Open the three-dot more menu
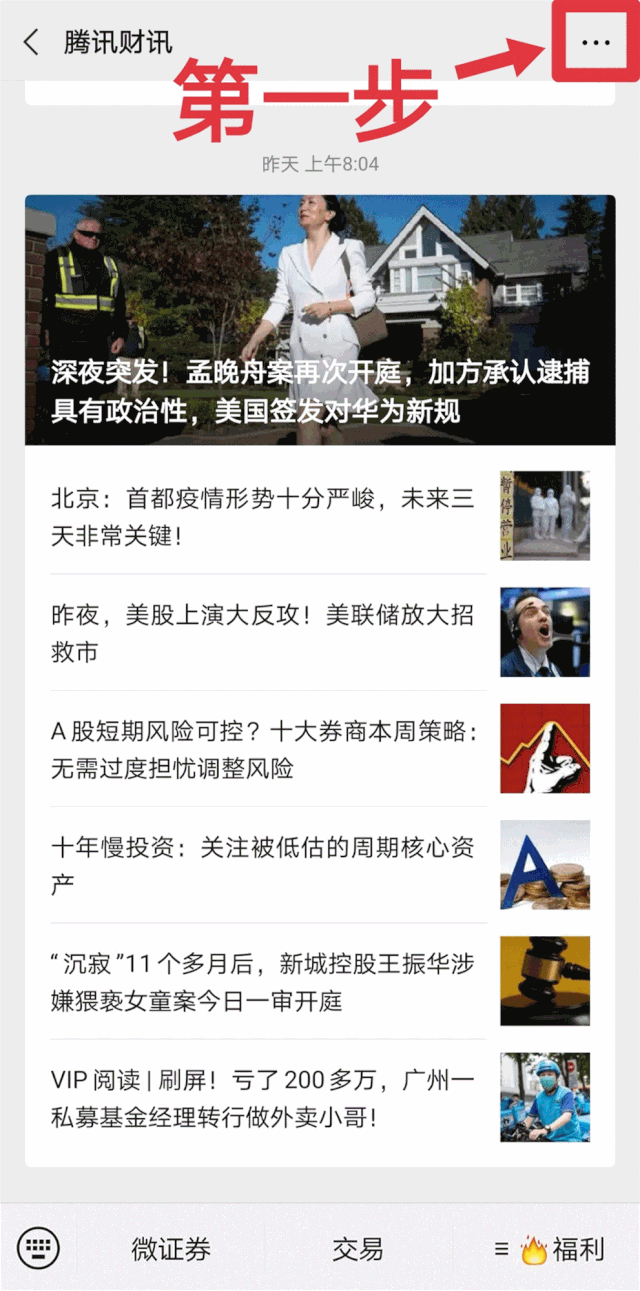Viewport: 640px width, 1291px height. 595,42
